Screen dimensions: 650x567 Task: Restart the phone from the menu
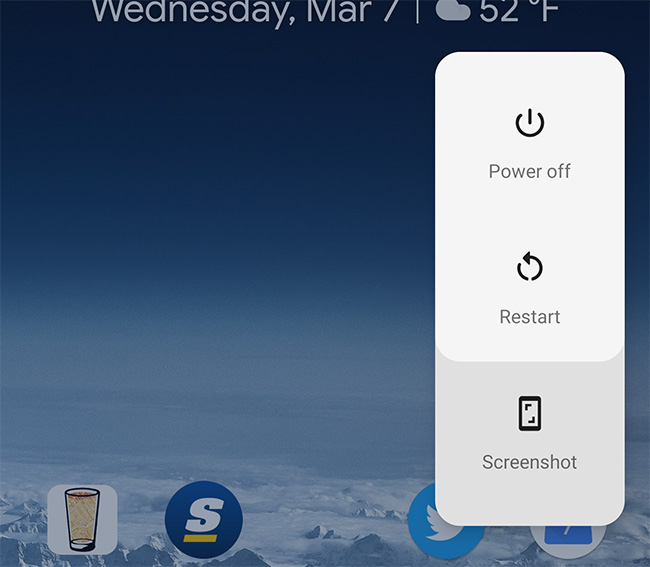(529, 288)
